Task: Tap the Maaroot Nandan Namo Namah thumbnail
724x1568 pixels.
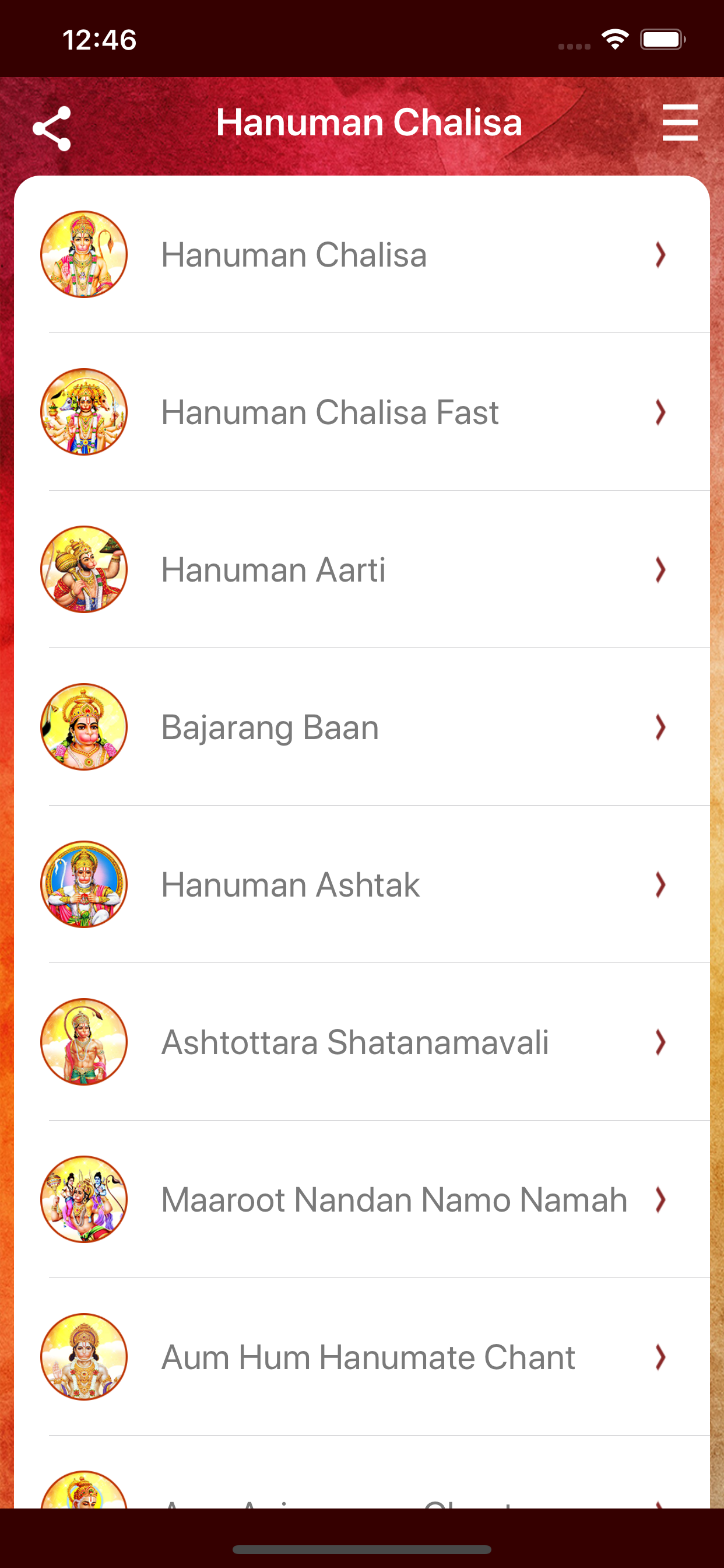Action: click(x=83, y=1200)
